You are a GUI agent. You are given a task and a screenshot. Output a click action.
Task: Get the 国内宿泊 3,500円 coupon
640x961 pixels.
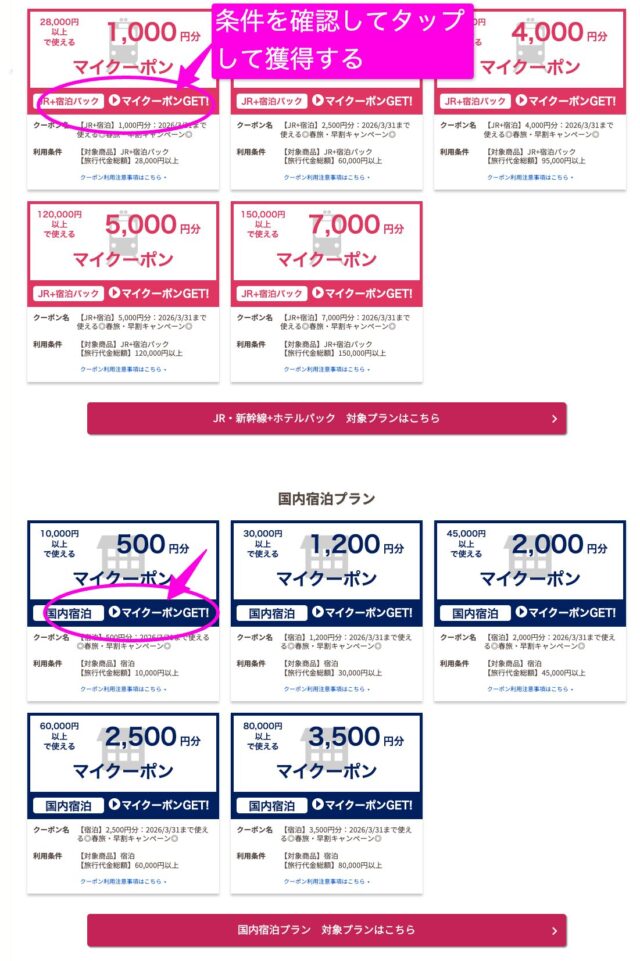point(364,805)
